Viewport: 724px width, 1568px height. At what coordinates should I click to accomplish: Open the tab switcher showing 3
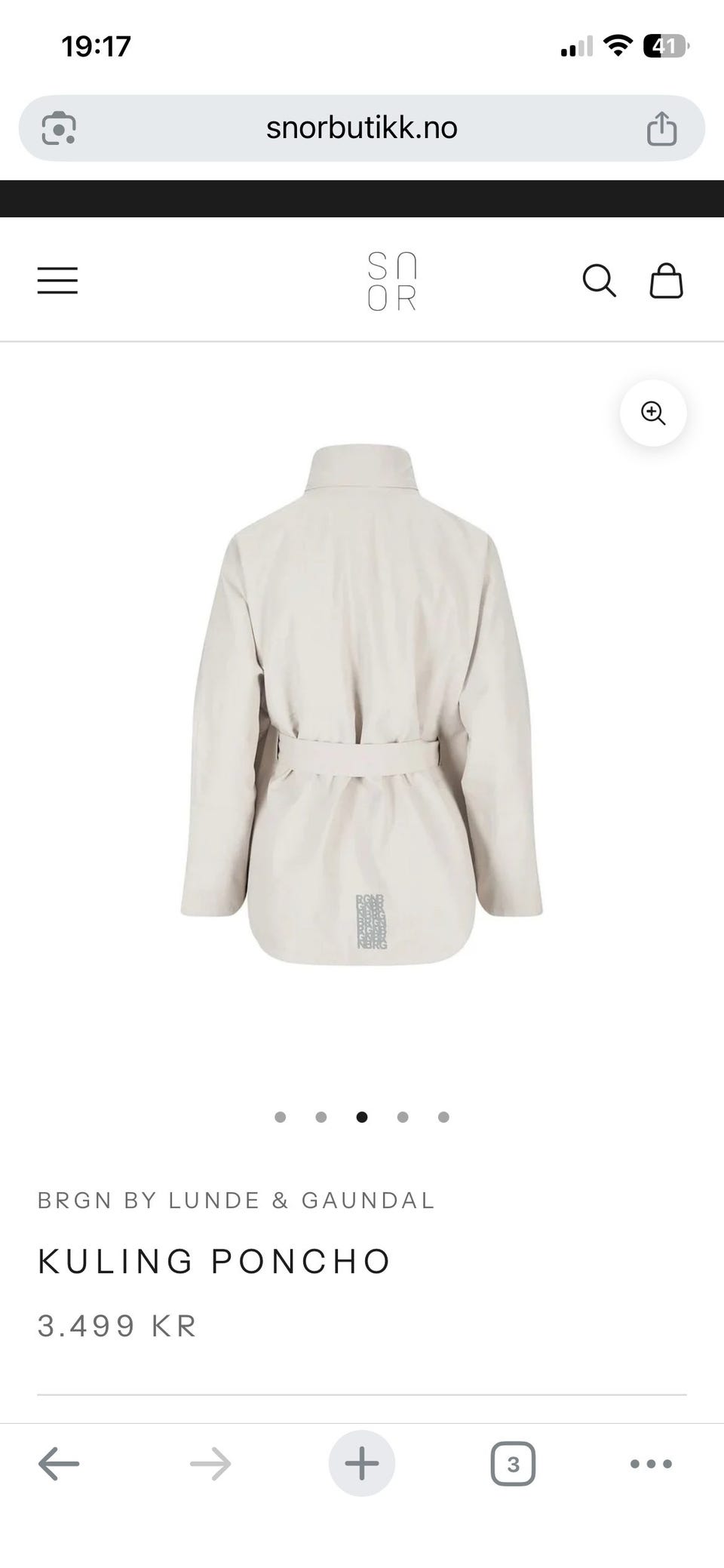[x=513, y=1465]
